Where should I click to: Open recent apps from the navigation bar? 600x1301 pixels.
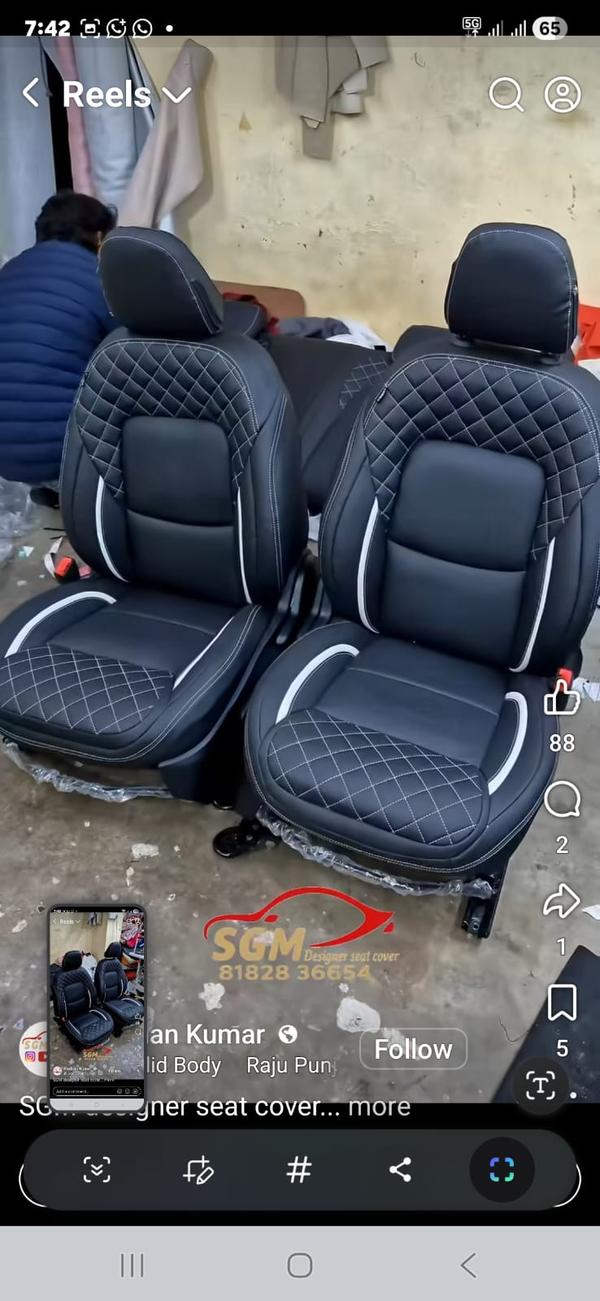click(132, 1265)
